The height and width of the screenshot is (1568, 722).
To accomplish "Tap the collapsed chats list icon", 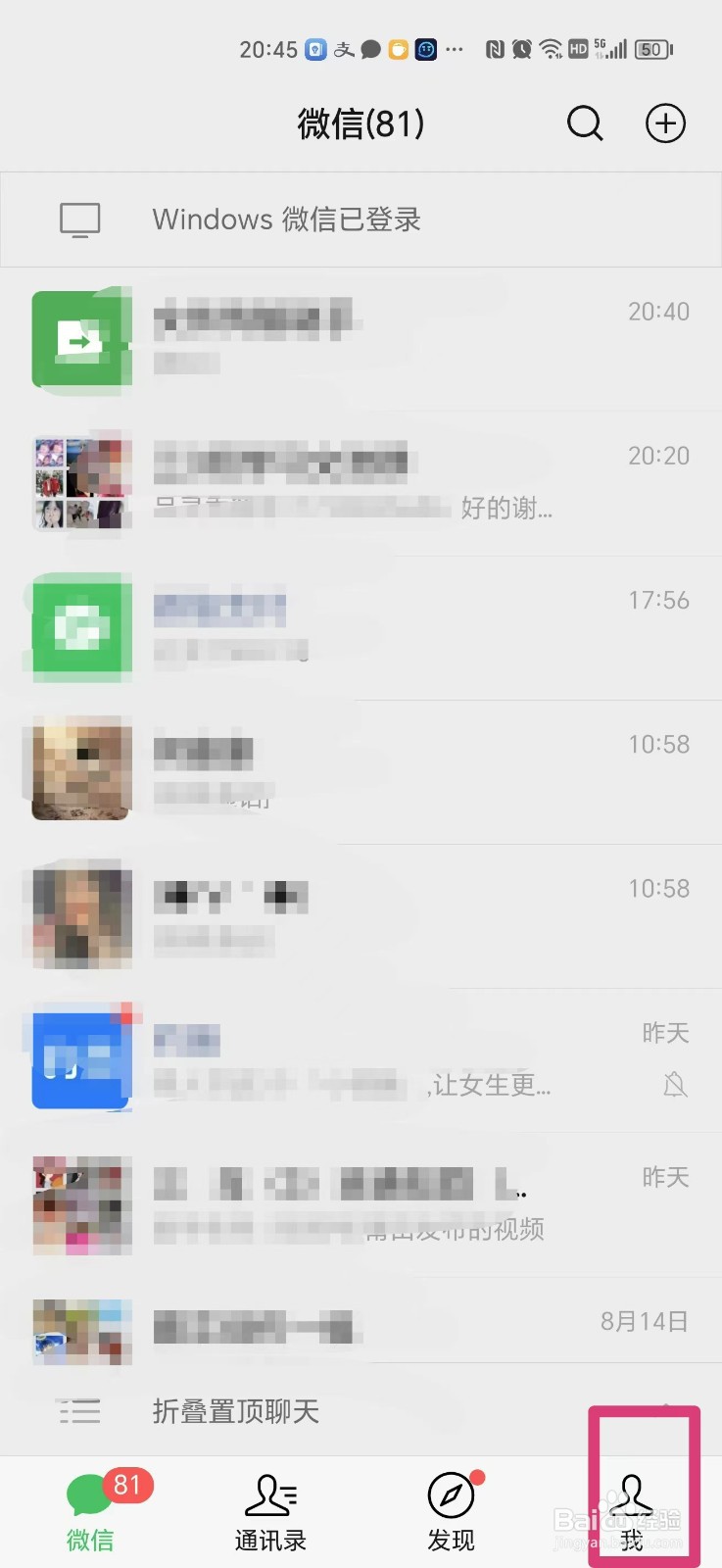I will point(80,1411).
